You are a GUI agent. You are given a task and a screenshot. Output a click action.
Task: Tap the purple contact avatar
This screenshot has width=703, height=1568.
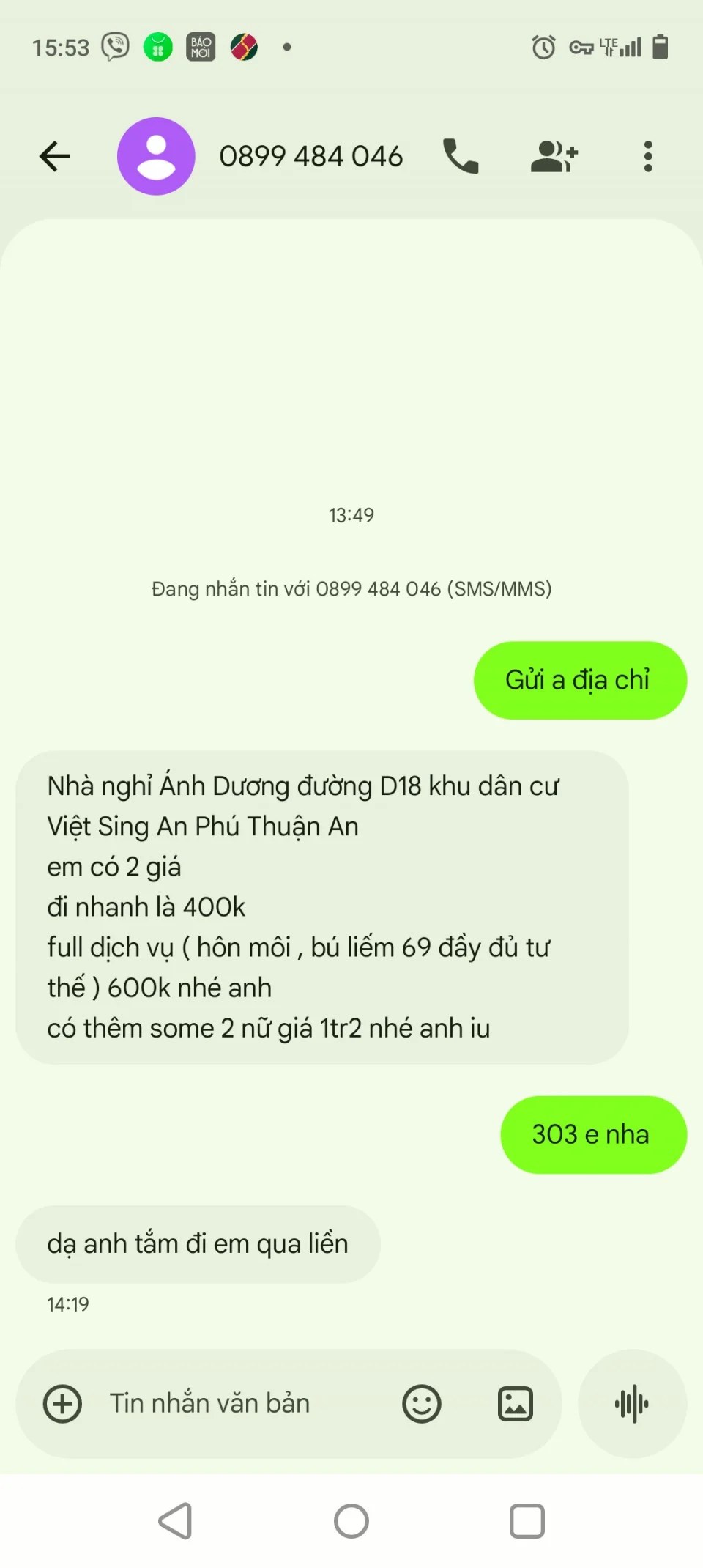pos(156,156)
